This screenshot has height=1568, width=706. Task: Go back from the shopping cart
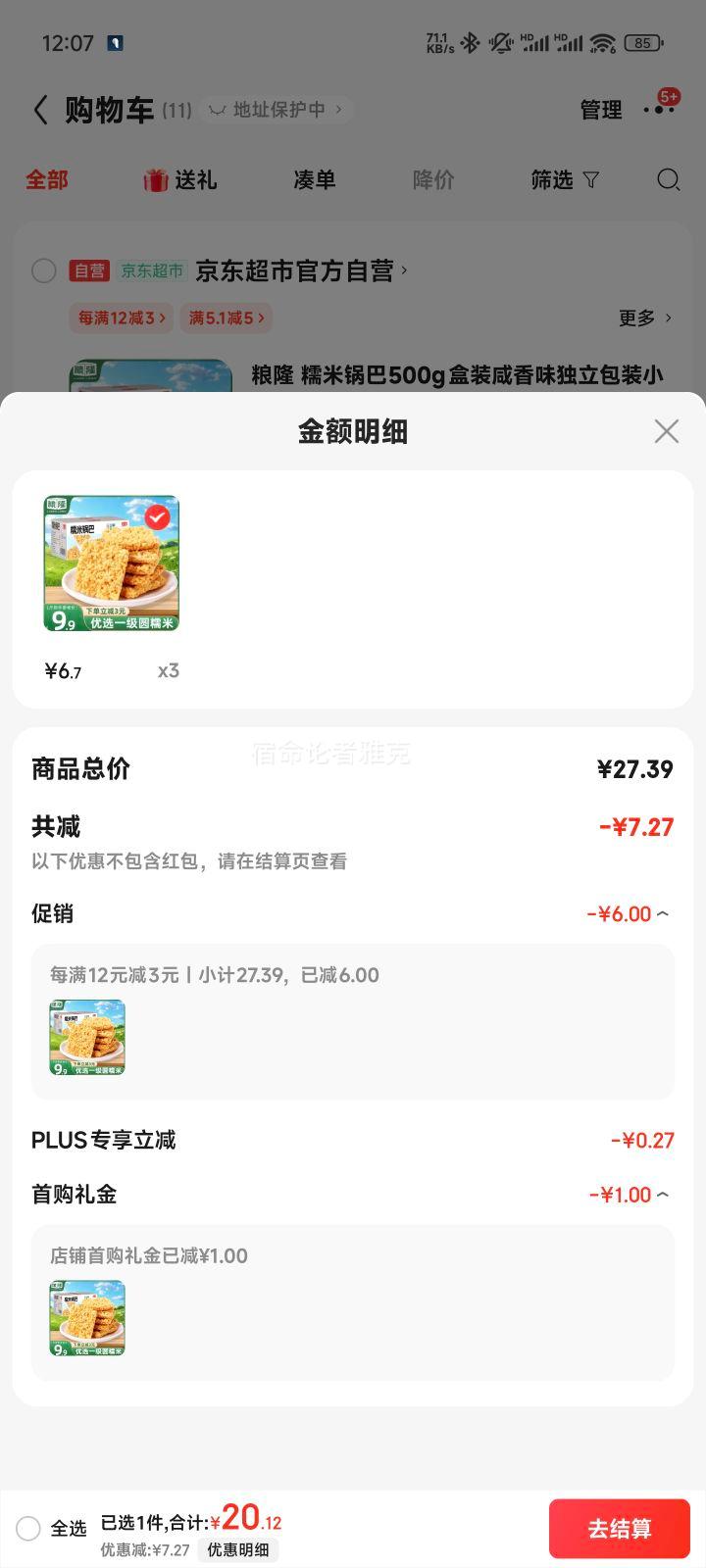40,110
